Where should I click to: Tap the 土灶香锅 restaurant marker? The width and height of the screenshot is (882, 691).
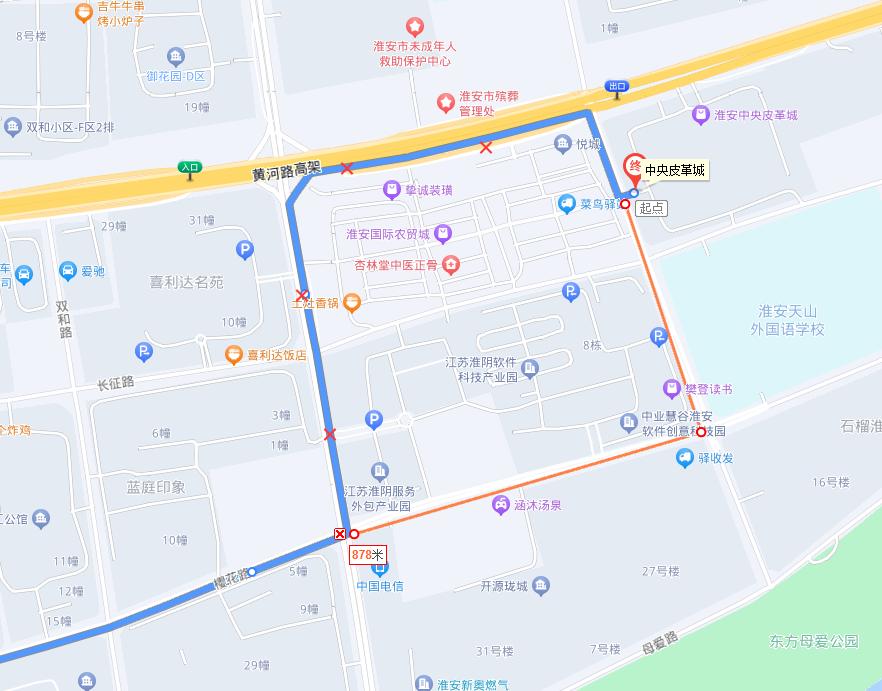(352, 302)
